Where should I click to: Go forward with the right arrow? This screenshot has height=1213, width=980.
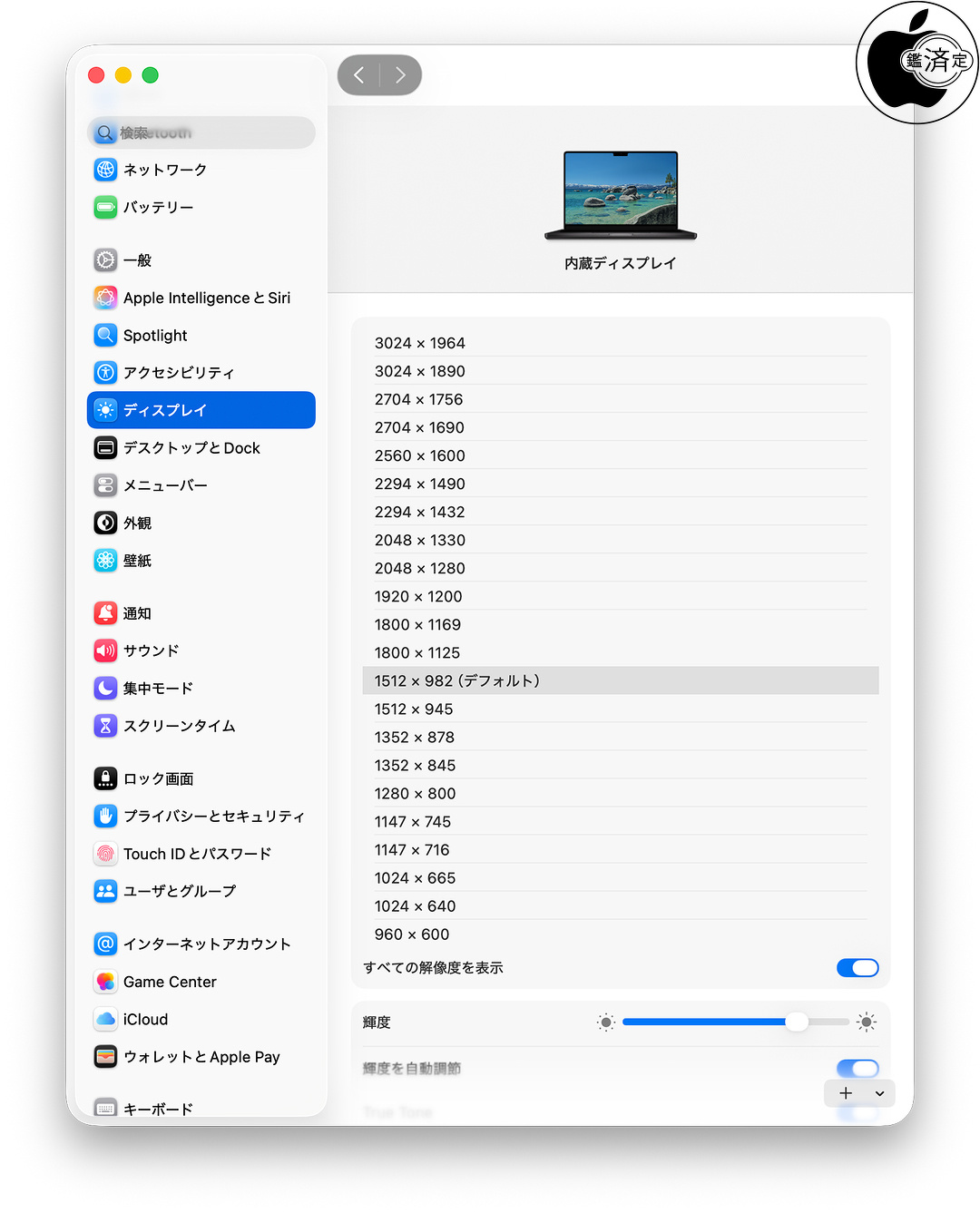tap(400, 75)
